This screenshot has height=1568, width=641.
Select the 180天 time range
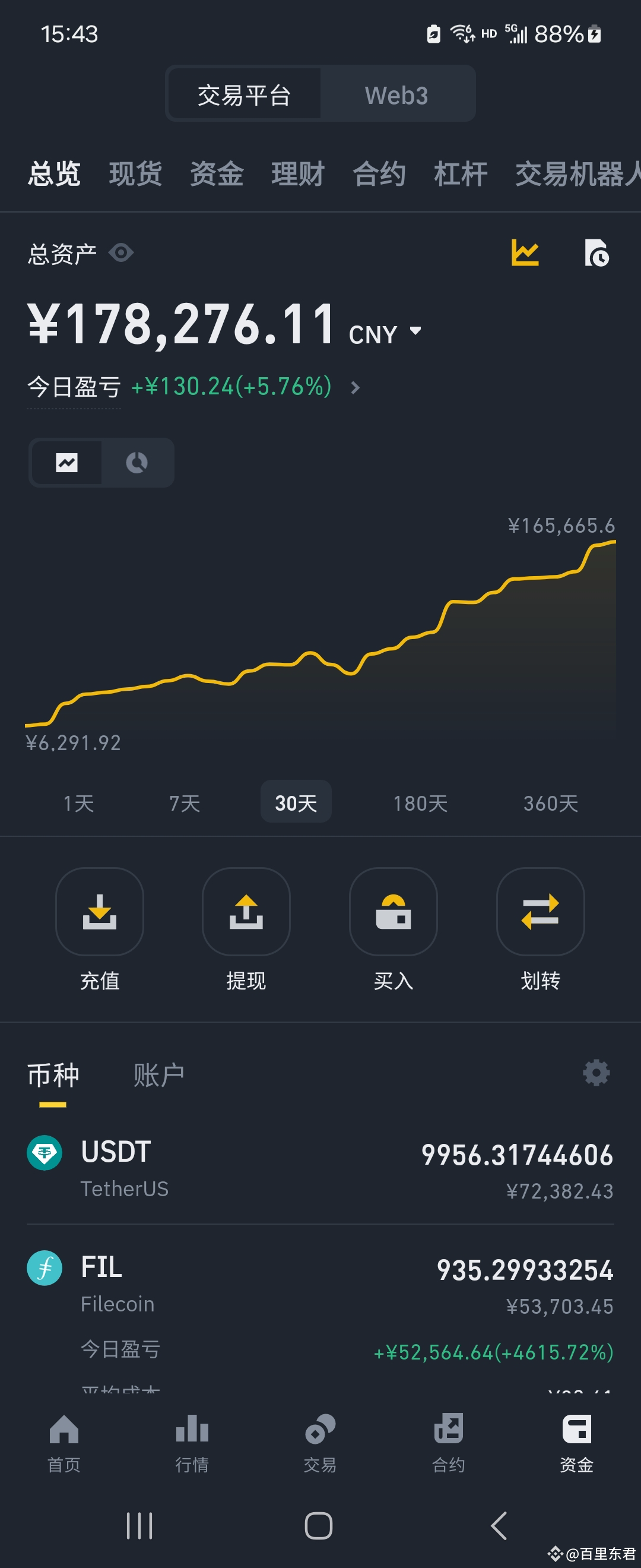point(419,802)
